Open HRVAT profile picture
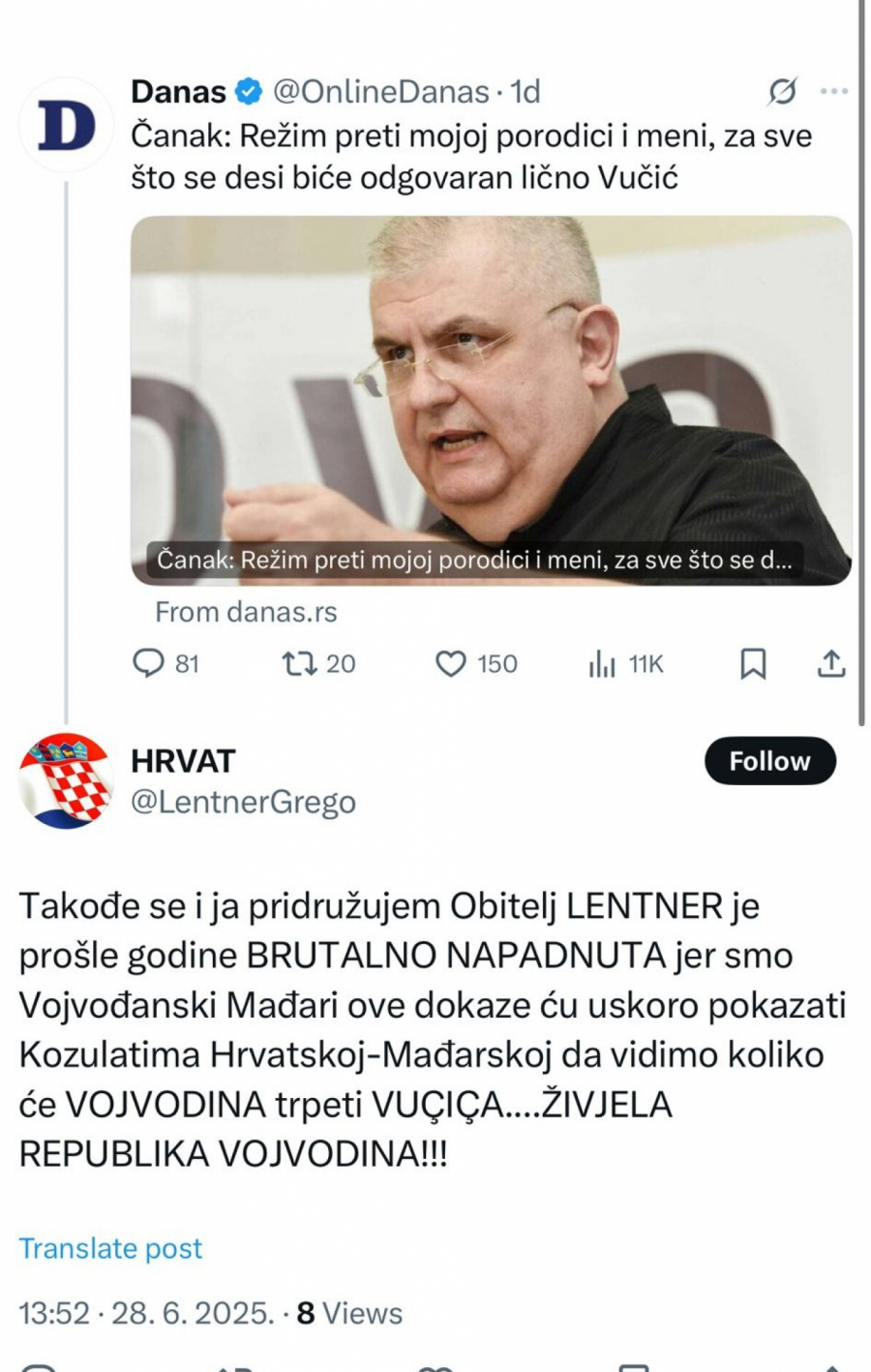Screen dimensions: 871x1372 [x=66, y=780]
